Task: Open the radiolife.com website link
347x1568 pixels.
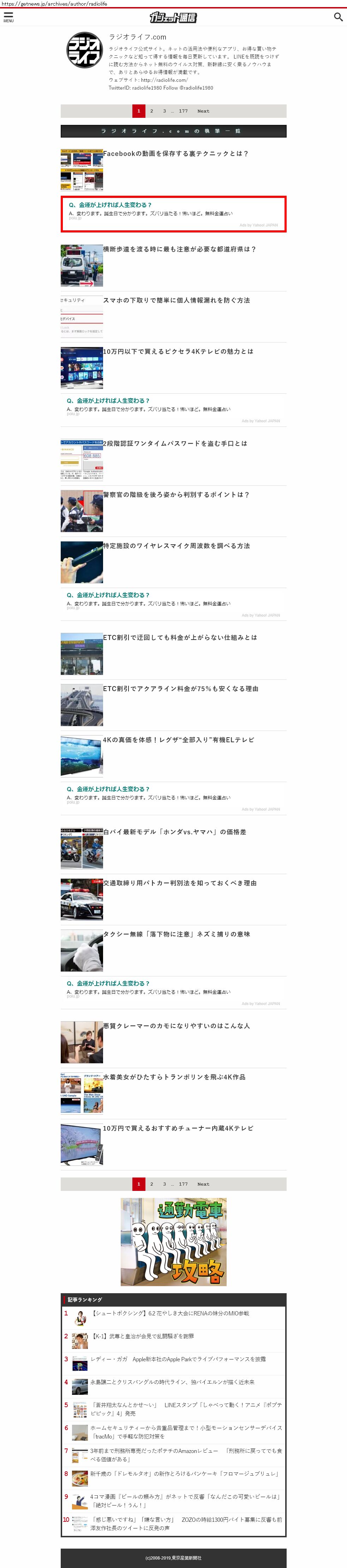Action: 164,80
